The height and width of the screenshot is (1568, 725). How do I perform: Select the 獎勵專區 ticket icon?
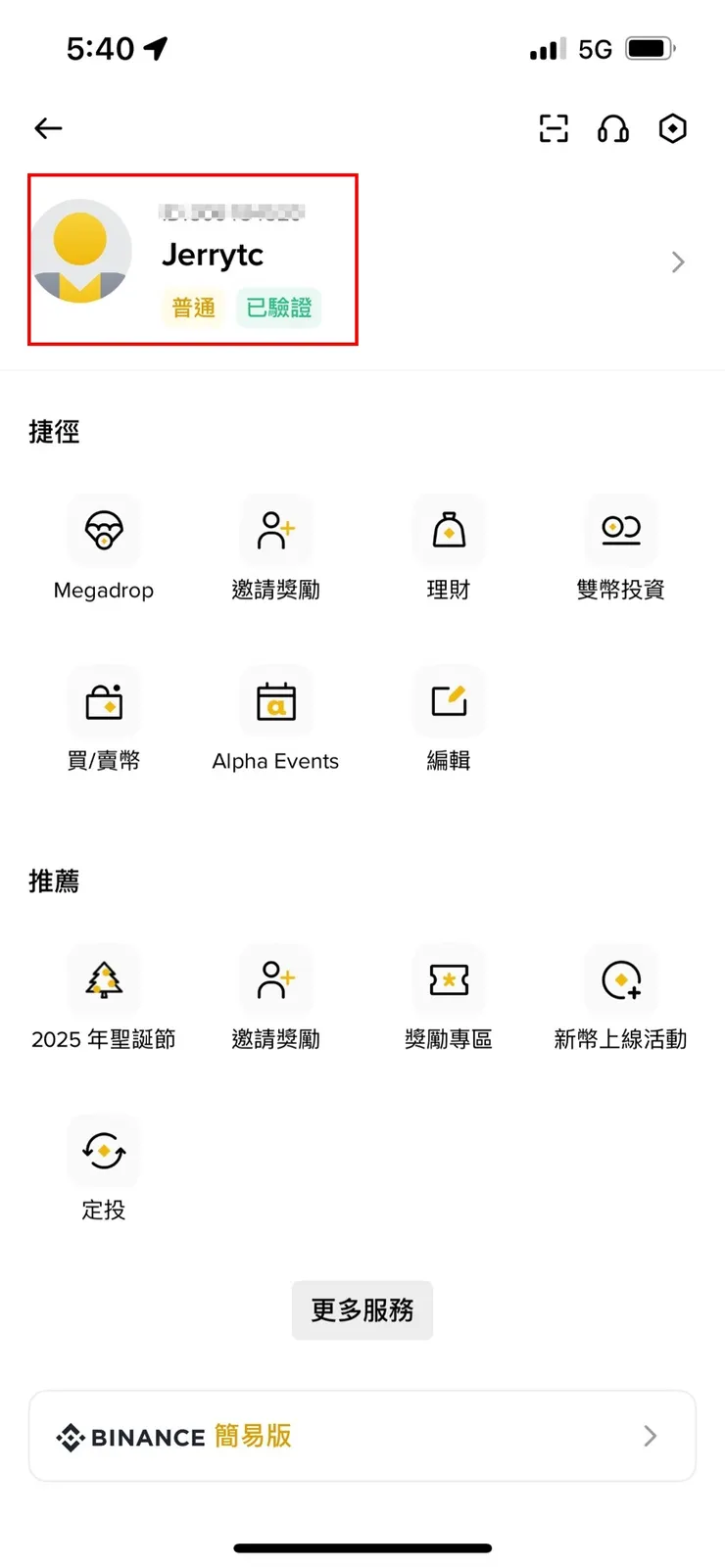click(449, 979)
